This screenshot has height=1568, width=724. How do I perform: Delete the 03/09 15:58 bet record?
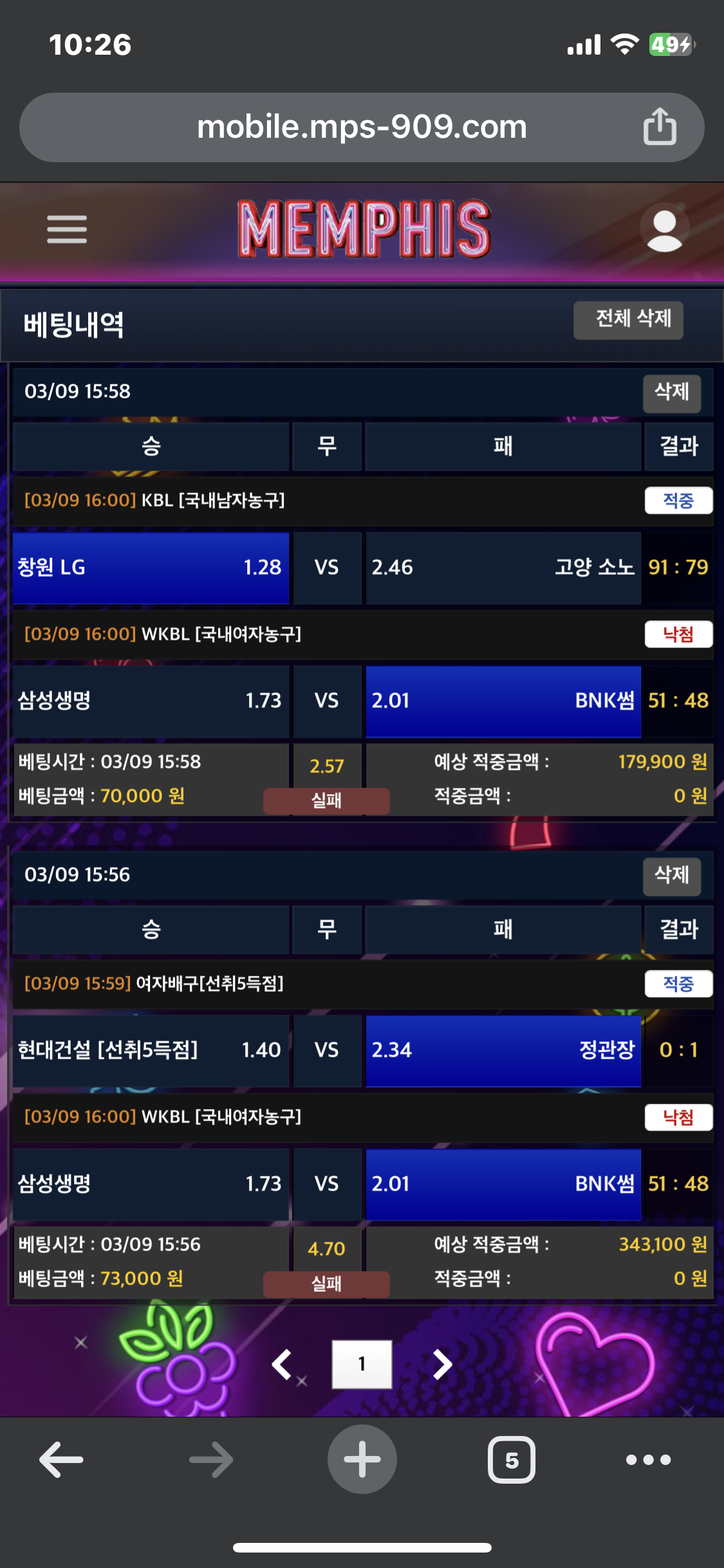[671, 393]
